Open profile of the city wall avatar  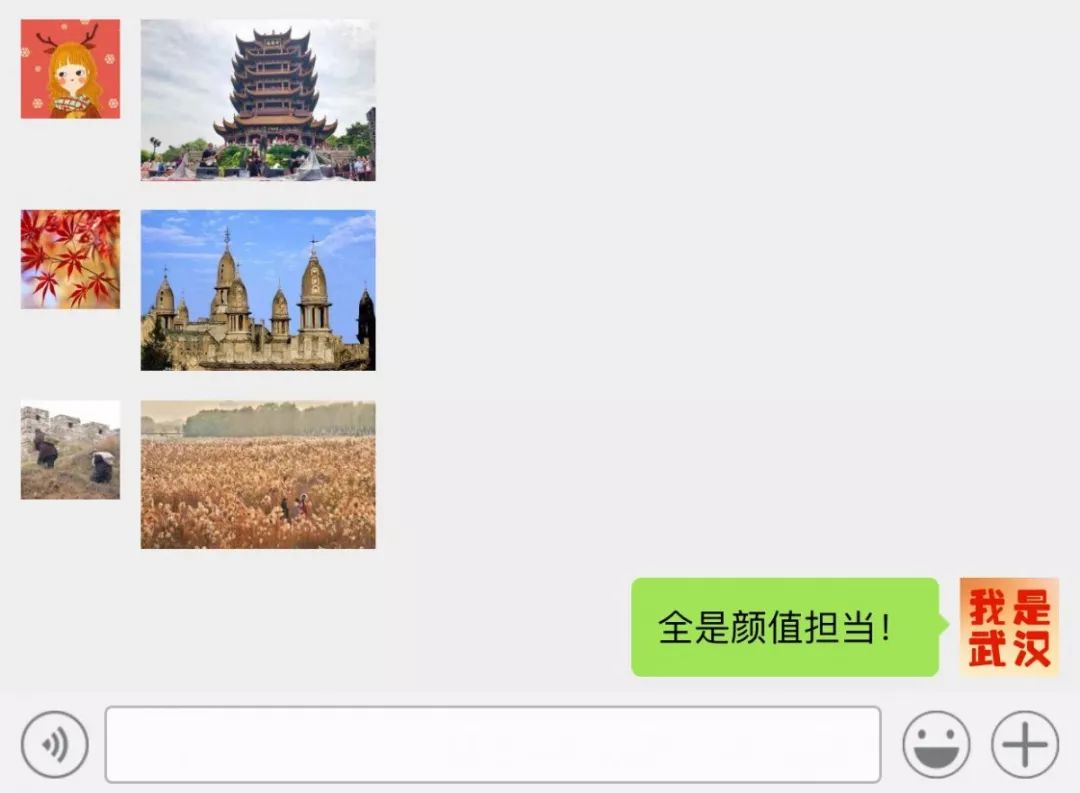70,450
